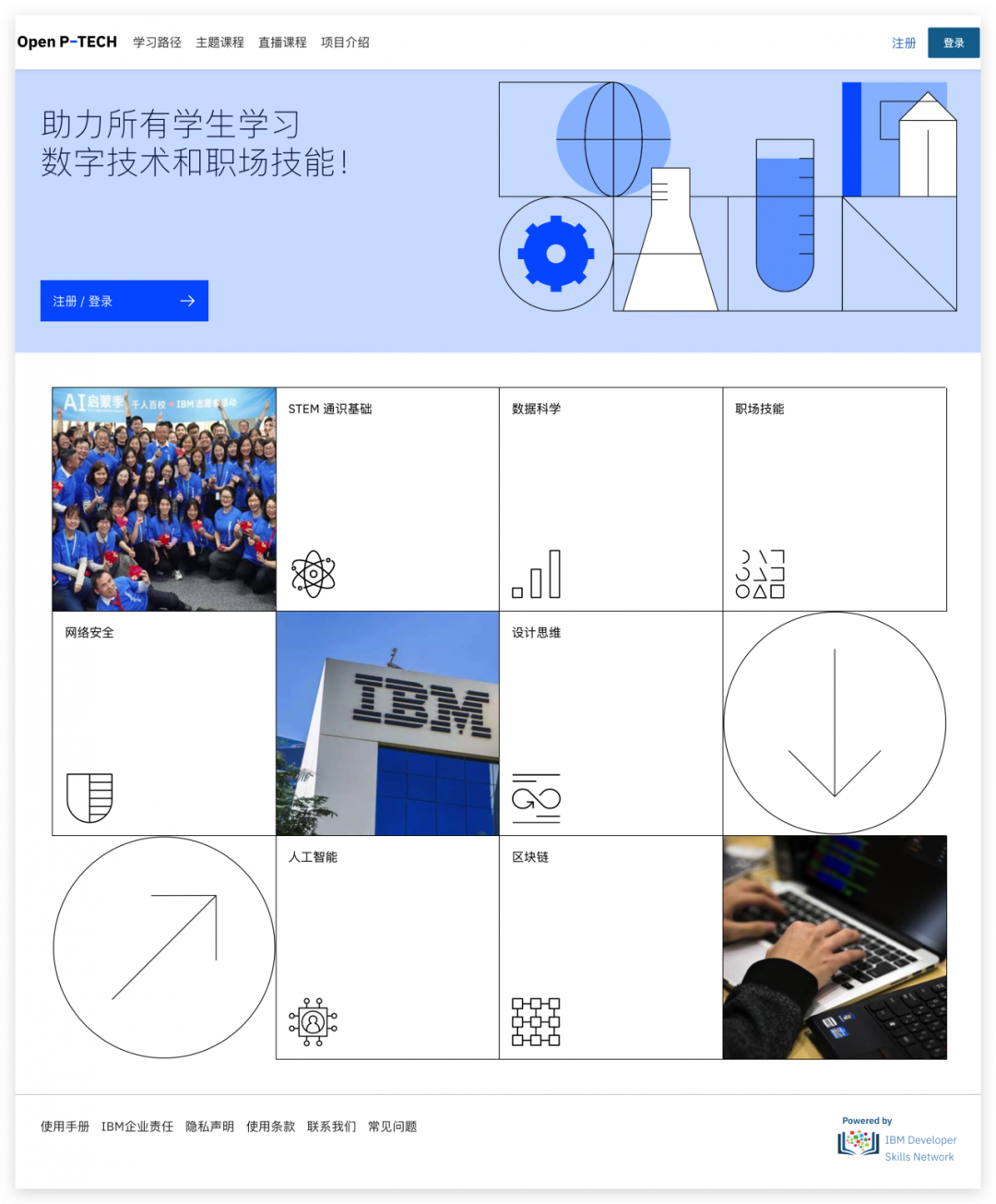
Task: Select the 职场技能 course tile
Action: tap(835, 499)
